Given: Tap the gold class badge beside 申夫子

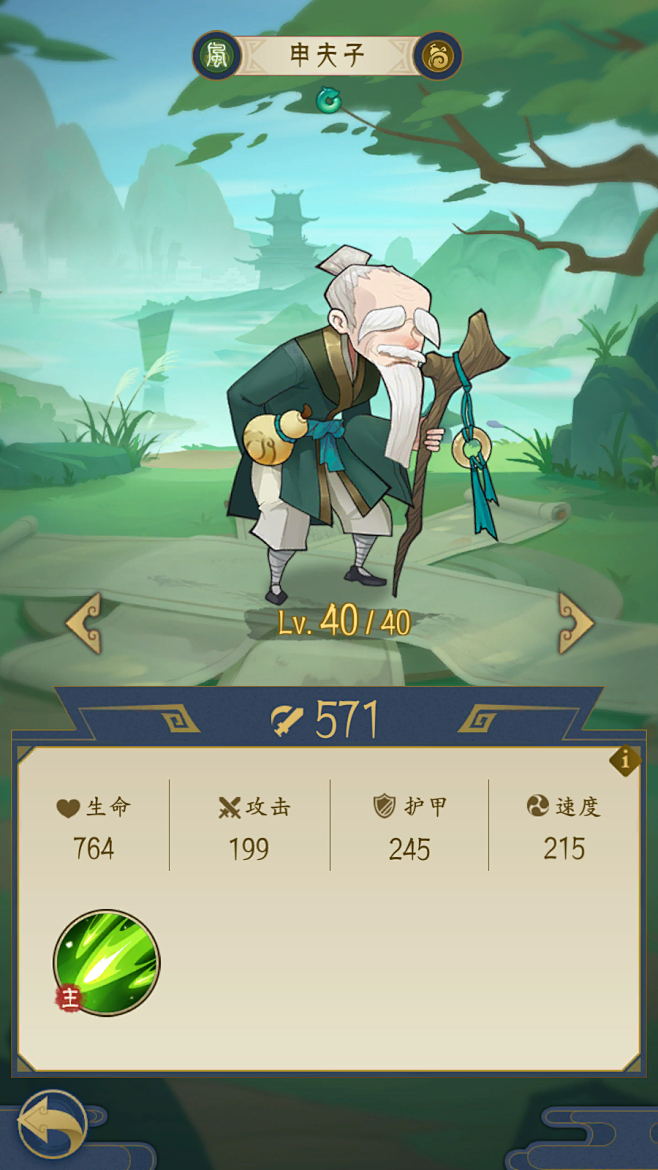Looking at the screenshot, I should (437, 55).
